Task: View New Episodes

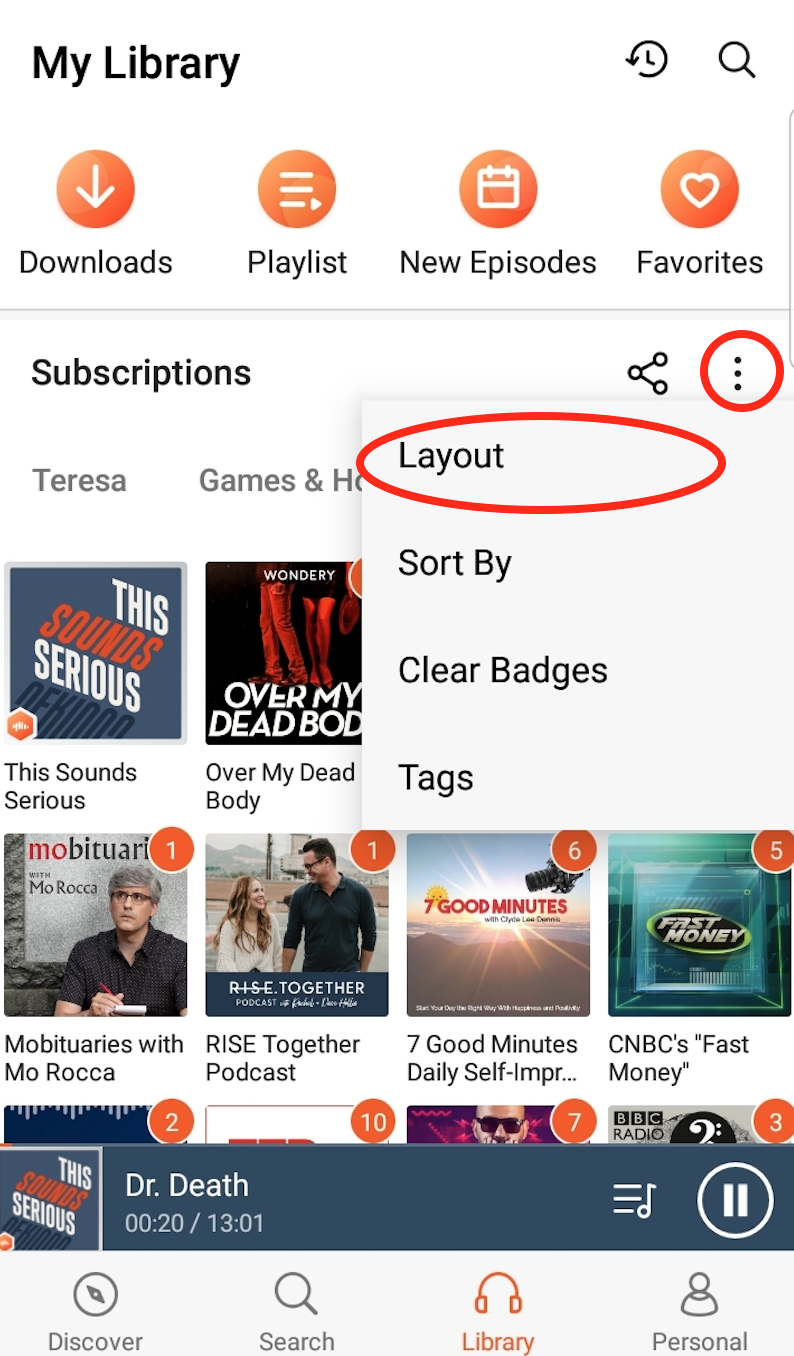Action: coord(498,190)
